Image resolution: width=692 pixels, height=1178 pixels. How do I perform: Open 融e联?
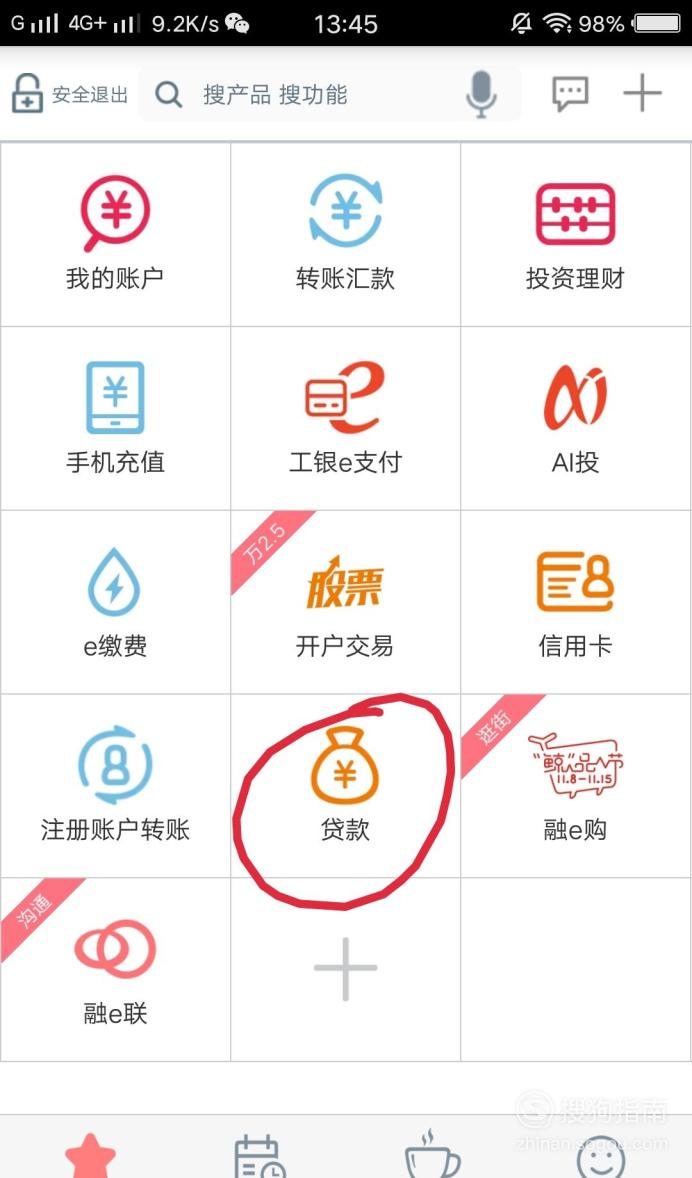click(x=116, y=969)
